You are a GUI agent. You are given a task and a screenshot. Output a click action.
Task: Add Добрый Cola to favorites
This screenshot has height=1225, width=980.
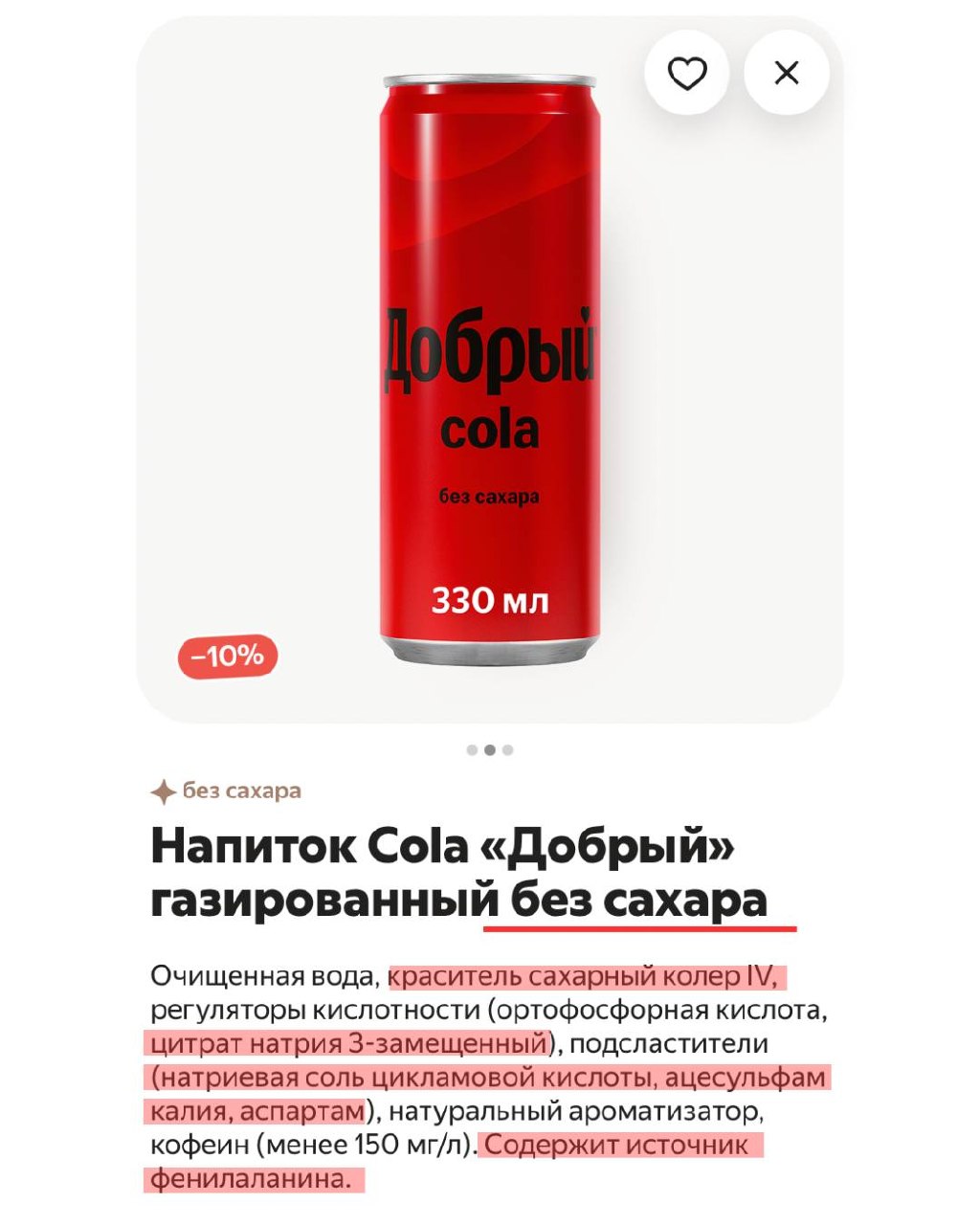686,73
